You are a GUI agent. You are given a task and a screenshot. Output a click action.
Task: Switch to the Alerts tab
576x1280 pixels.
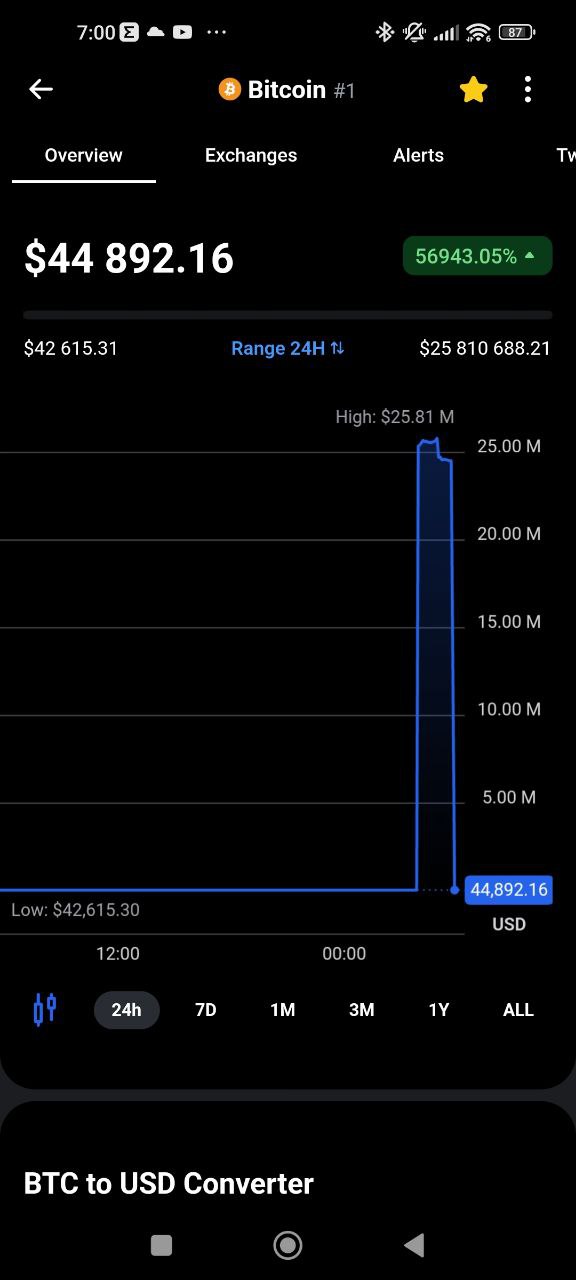pos(418,155)
